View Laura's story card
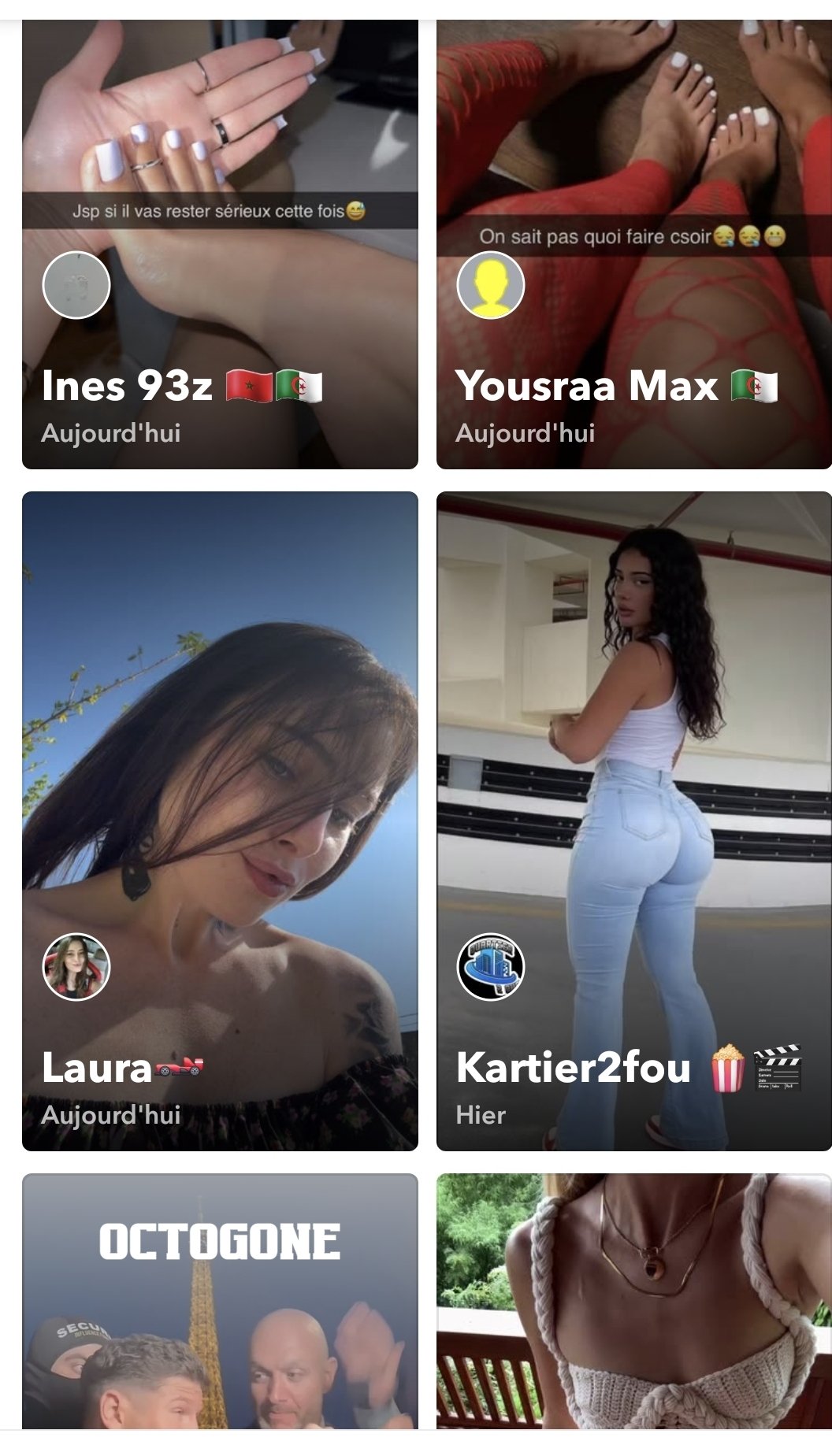This screenshot has width=832, height=1456. point(220,821)
